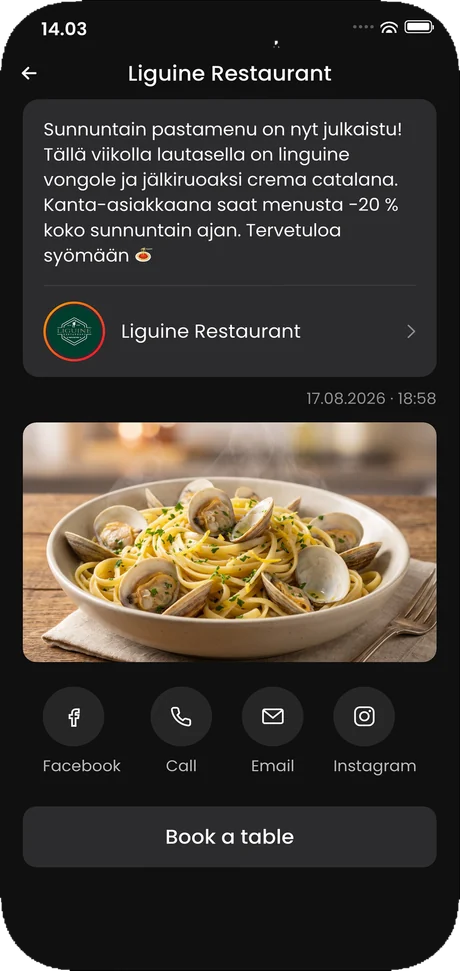Go back using the arrow icon
Viewport: 460px width, 971px height.
tap(29, 73)
